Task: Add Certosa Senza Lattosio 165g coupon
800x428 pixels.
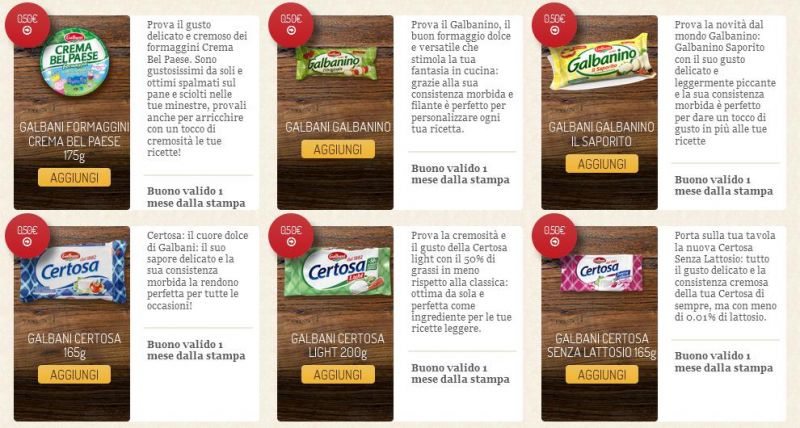Action: tap(601, 375)
